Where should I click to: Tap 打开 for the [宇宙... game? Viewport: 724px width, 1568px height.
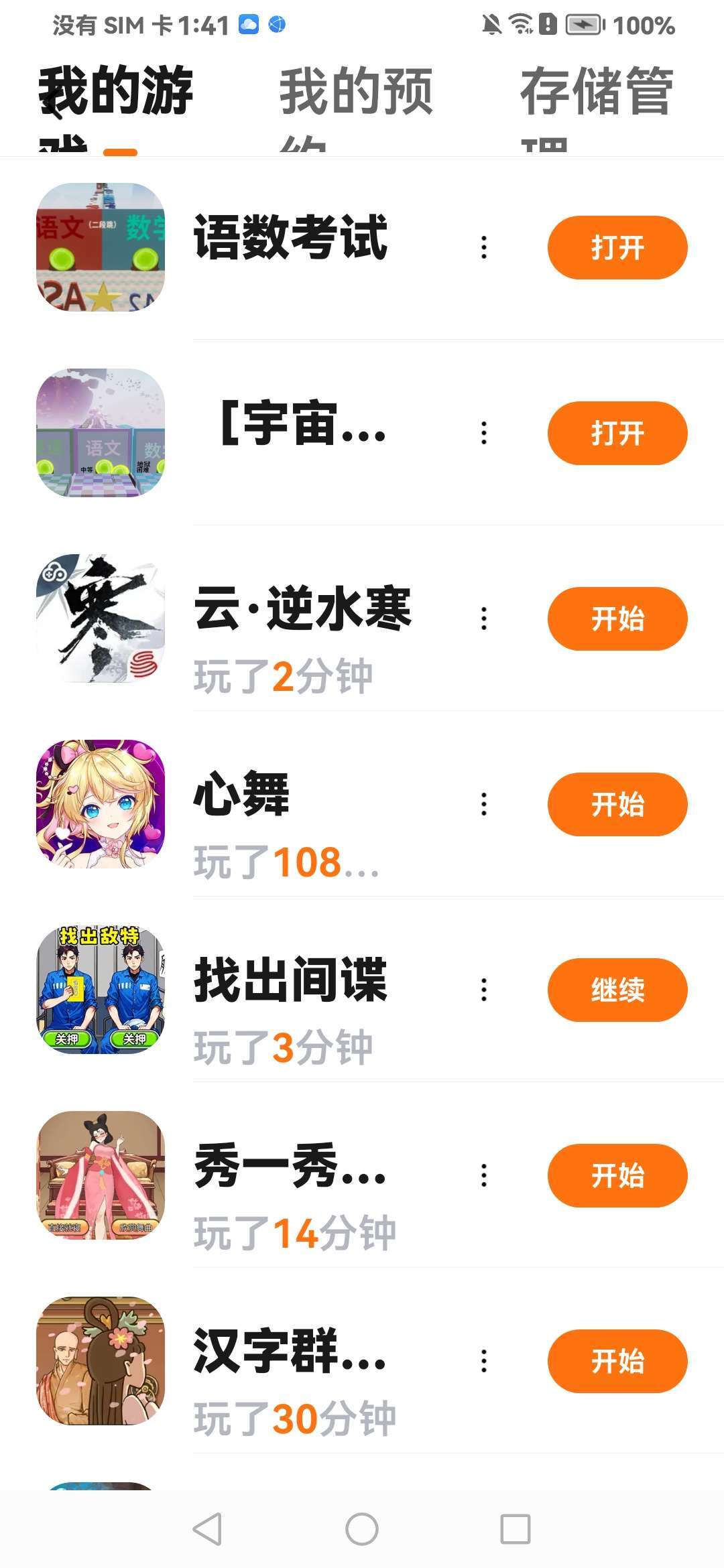click(617, 433)
